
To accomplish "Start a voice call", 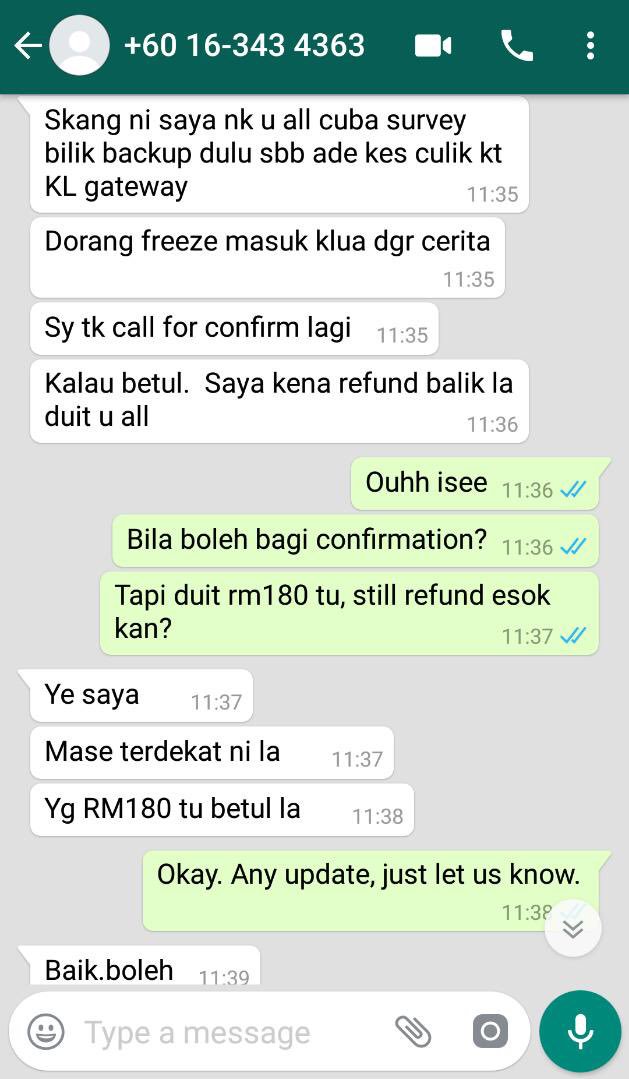I will pyautogui.click(x=517, y=46).
